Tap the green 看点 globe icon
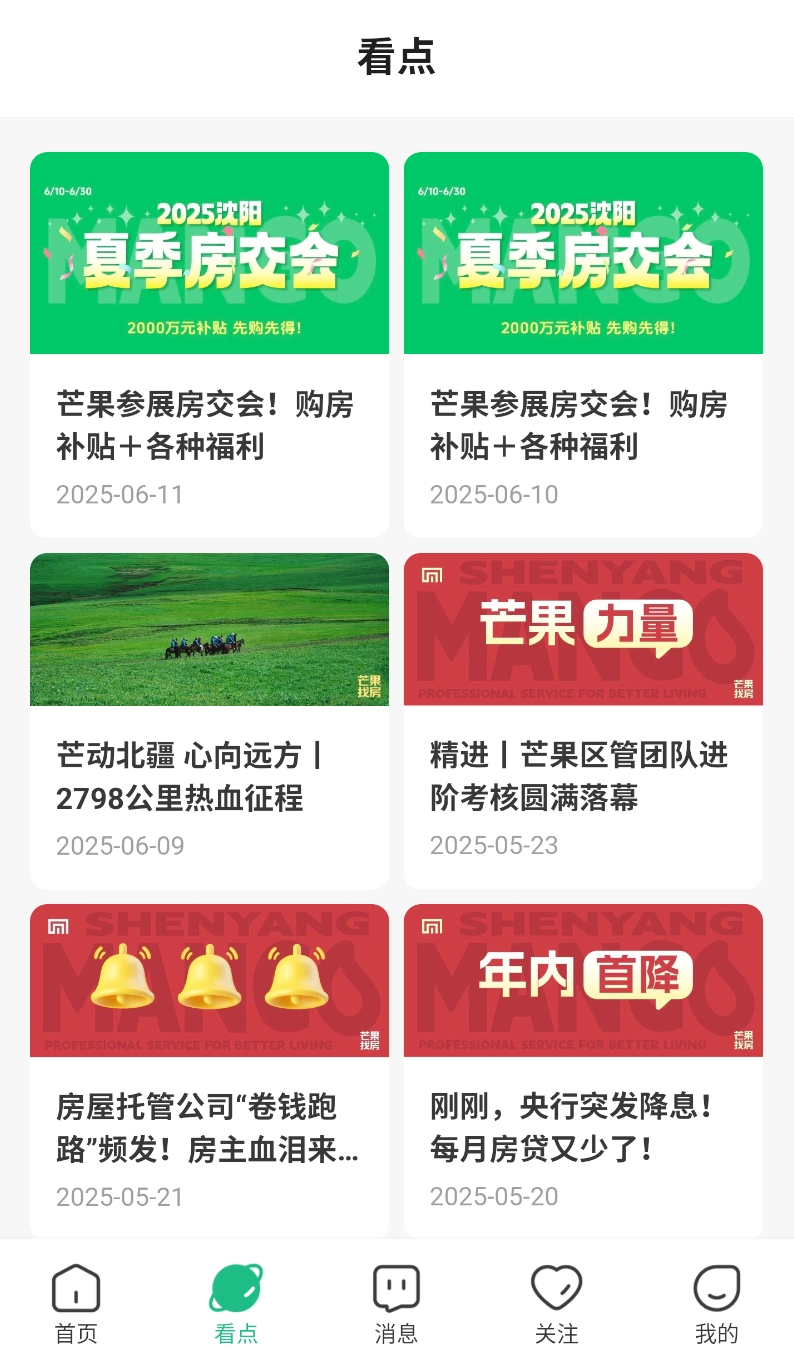794x1352 pixels. (235, 1293)
